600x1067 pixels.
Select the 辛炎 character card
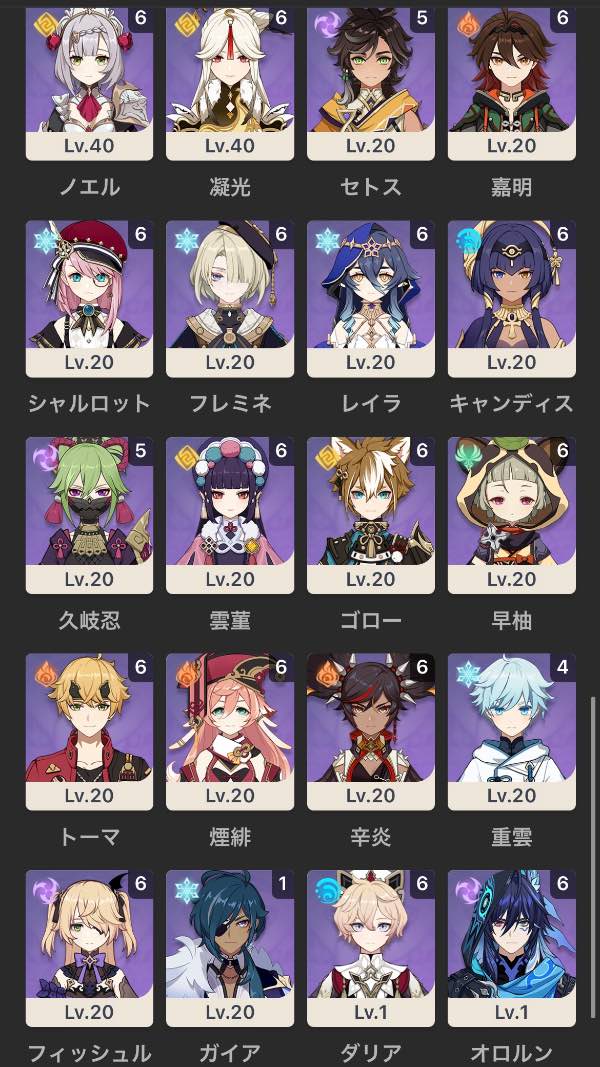click(371, 732)
